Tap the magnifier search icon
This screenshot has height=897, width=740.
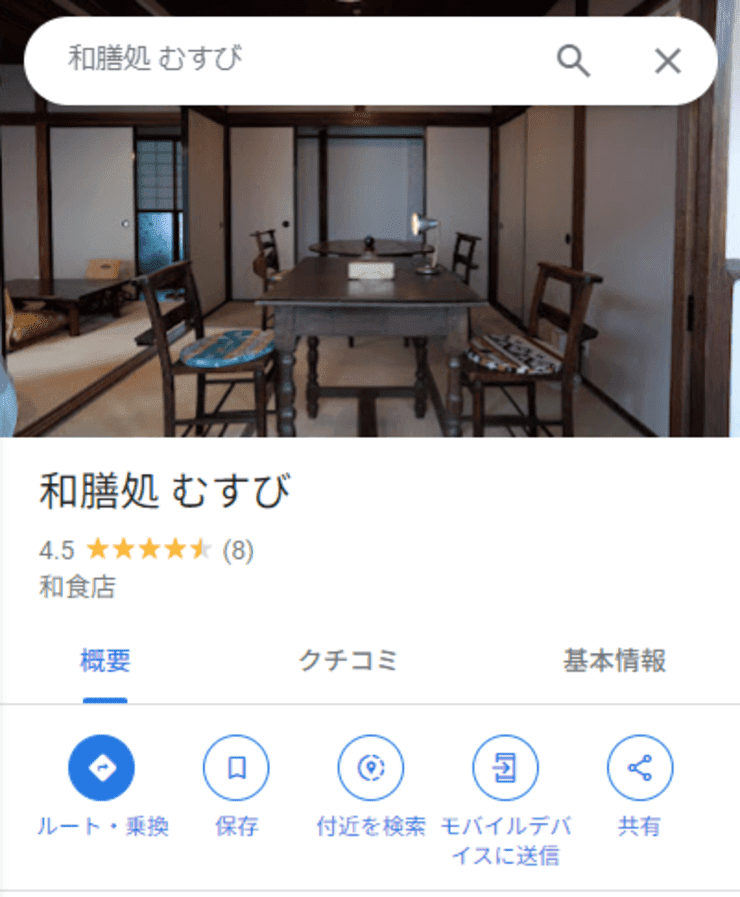(x=573, y=61)
